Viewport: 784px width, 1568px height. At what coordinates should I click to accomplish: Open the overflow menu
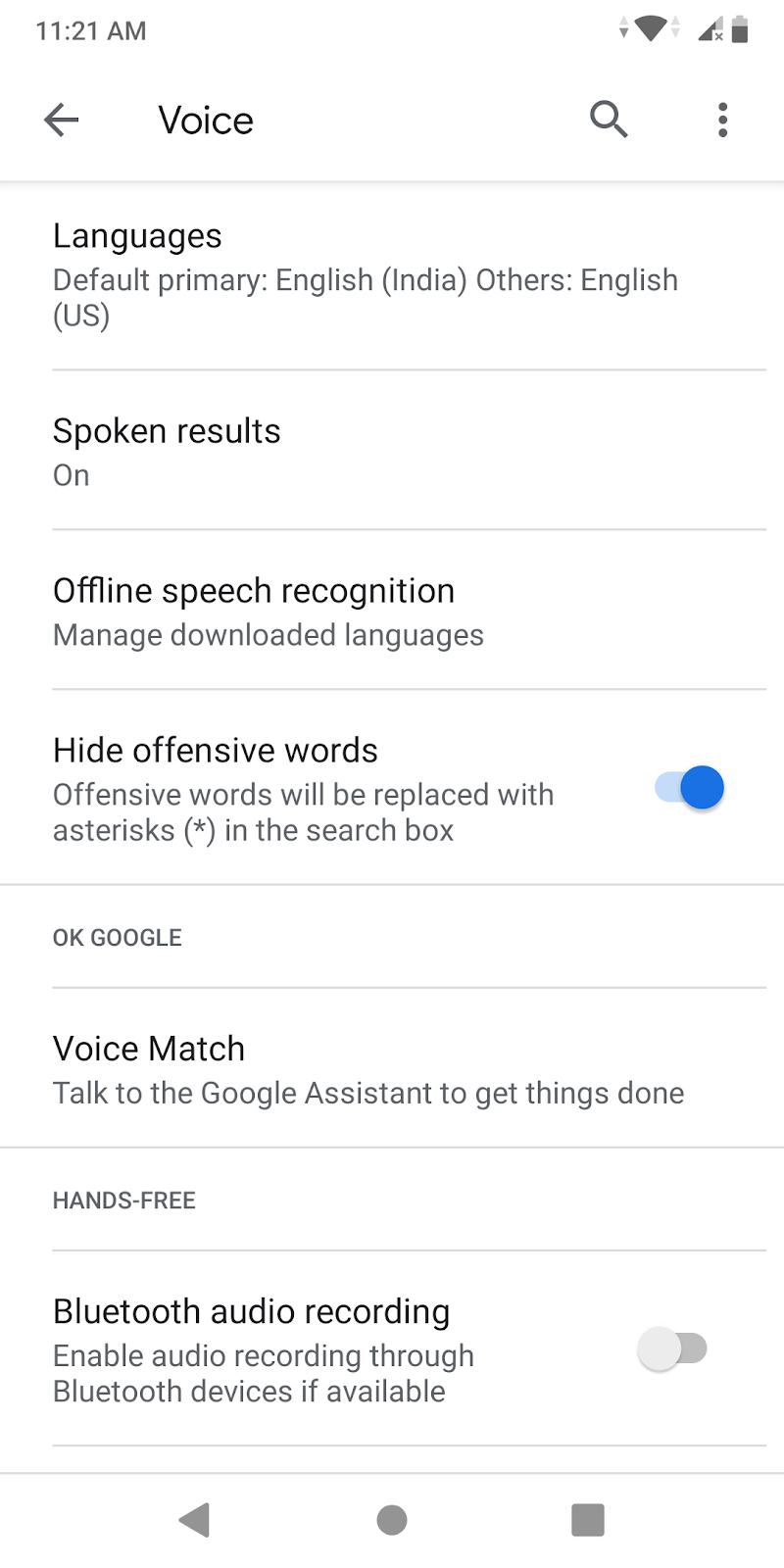[722, 120]
